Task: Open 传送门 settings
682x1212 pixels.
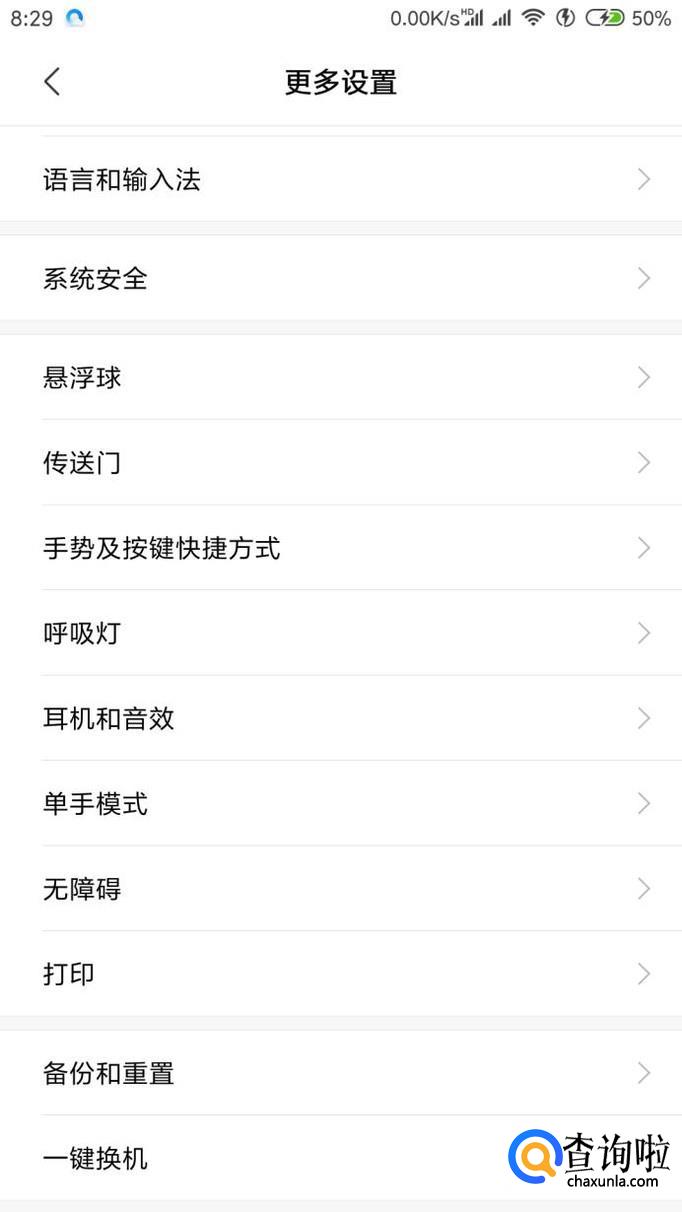Action: click(x=340, y=463)
